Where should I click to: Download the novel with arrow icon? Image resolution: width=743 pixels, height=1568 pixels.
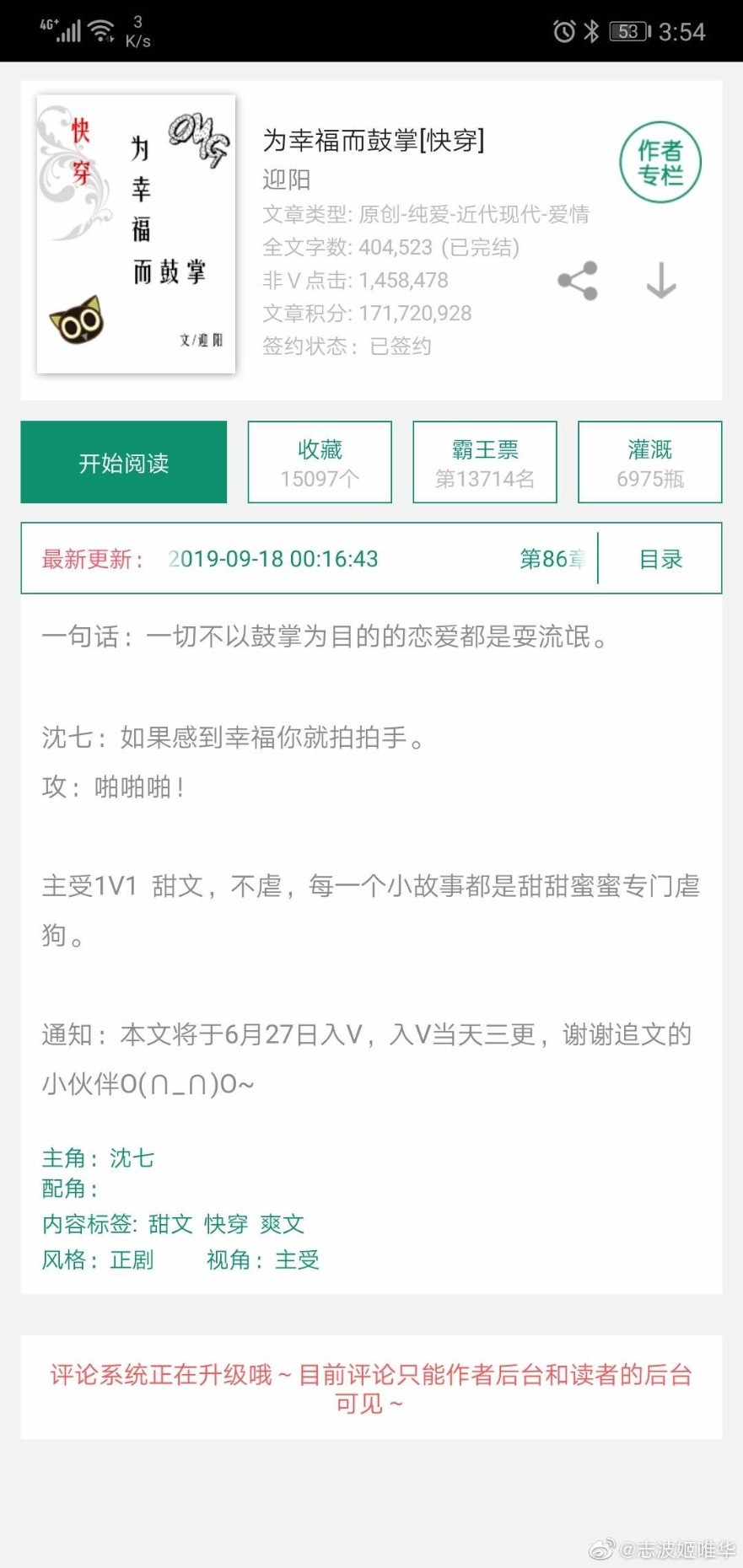coord(661,281)
